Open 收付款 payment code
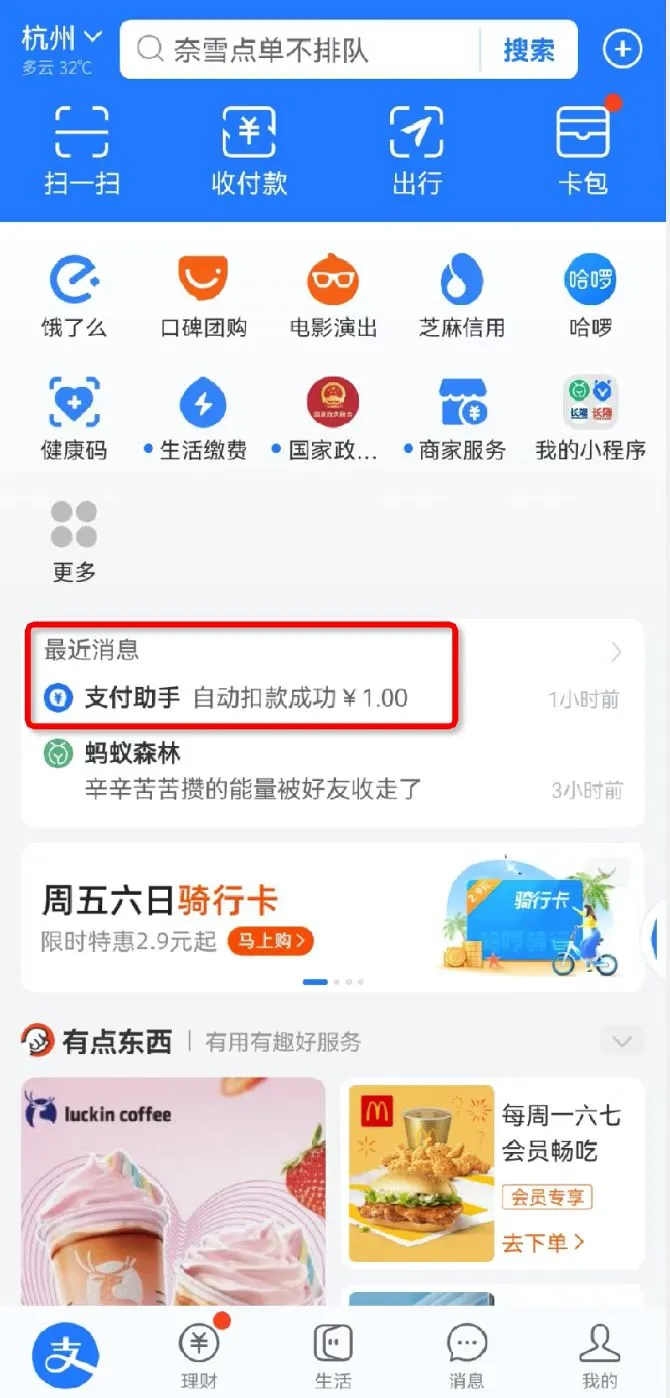The image size is (670, 1398). click(249, 150)
